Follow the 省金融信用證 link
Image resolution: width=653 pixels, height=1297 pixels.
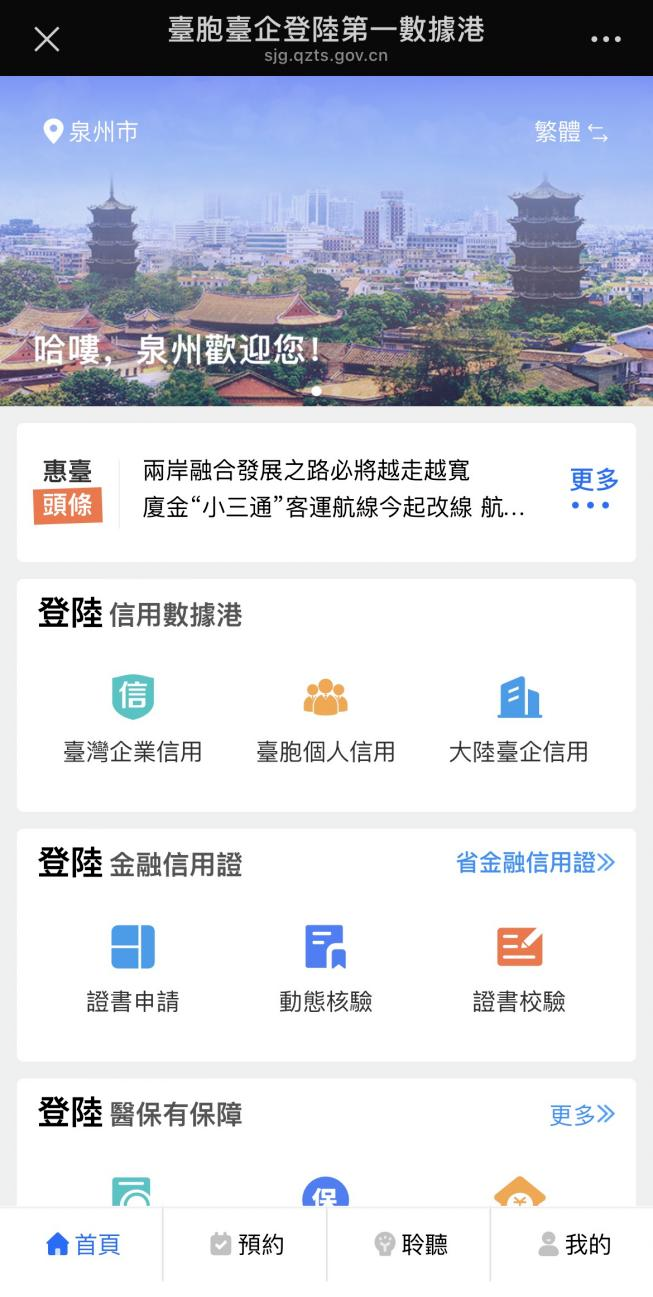click(535, 863)
